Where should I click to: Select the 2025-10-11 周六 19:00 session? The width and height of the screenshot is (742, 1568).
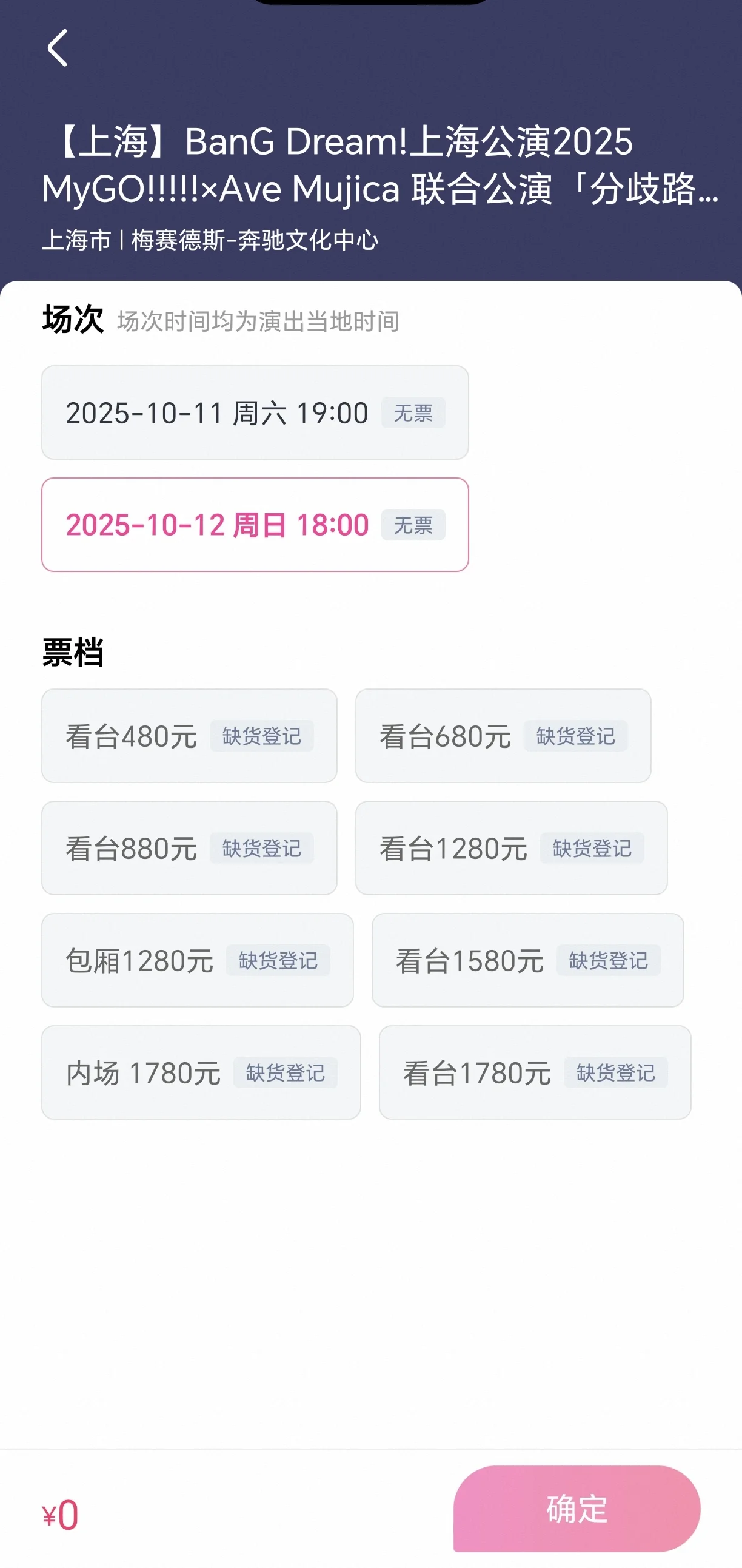(x=255, y=412)
